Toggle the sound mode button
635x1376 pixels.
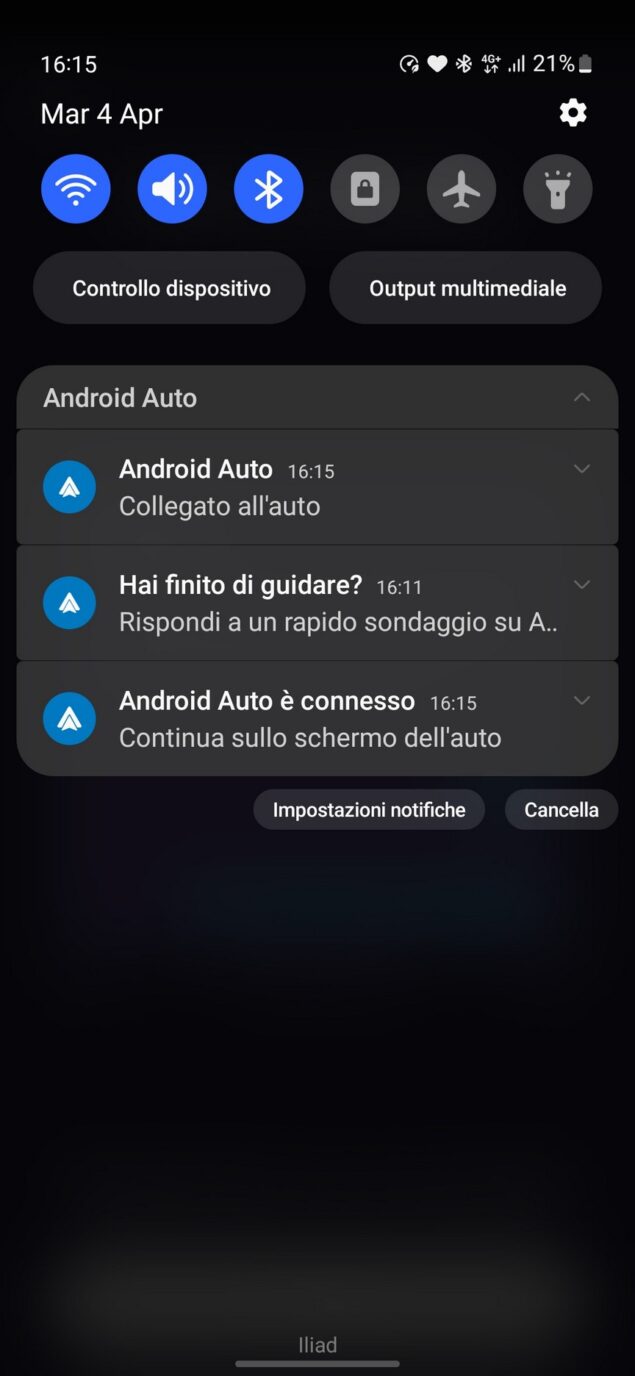click(172, 189)
